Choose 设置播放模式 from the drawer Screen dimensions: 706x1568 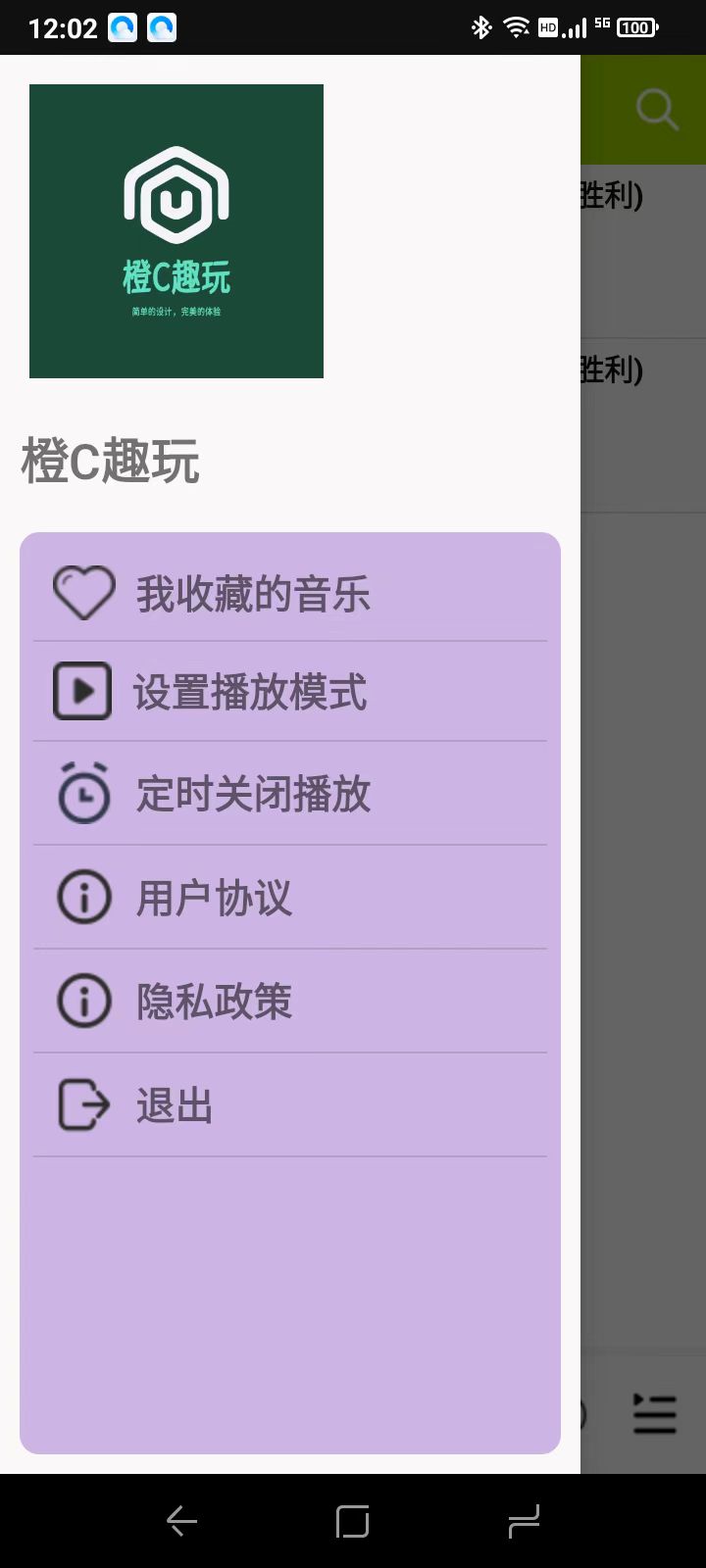pos(250,693)
